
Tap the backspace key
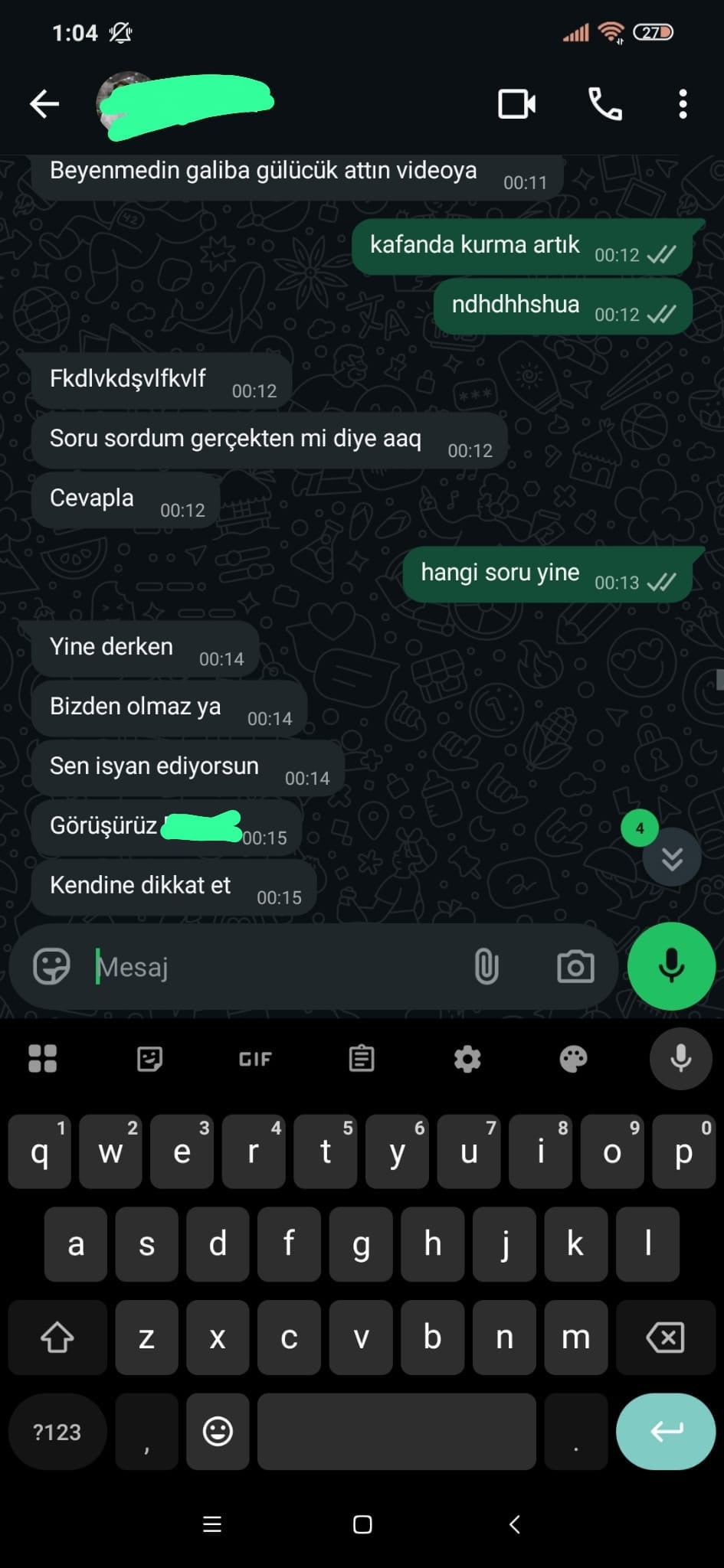(x=665, y=1338)
